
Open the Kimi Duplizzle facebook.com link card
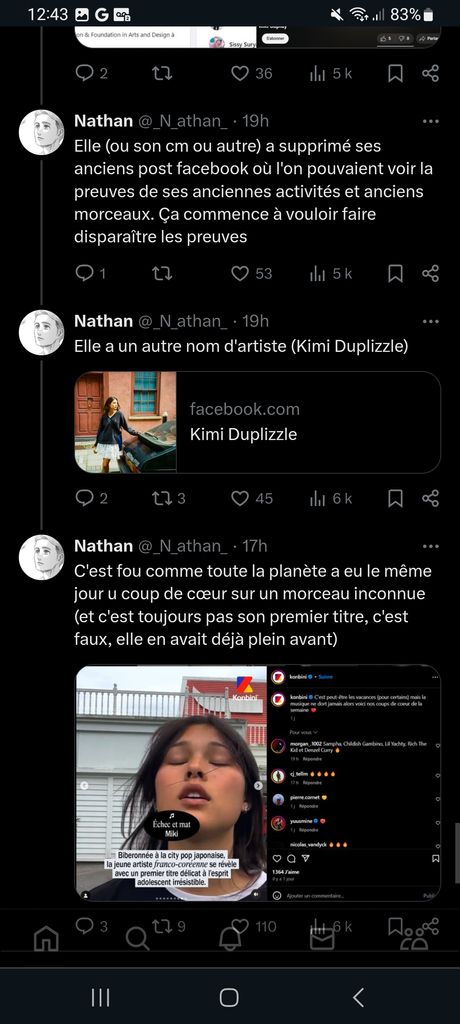(257, 422)
